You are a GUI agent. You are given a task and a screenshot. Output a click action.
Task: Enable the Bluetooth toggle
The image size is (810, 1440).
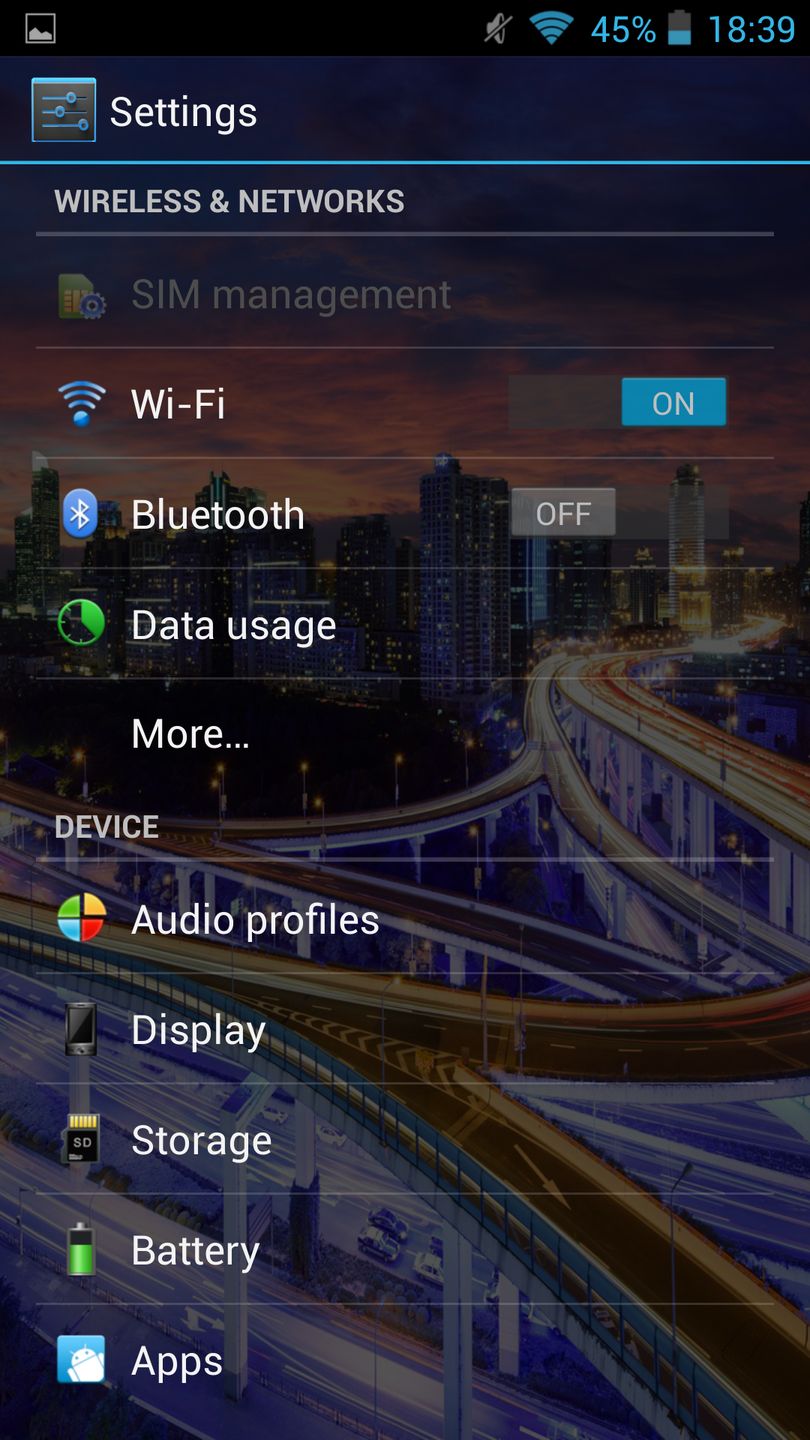(617, 514)
